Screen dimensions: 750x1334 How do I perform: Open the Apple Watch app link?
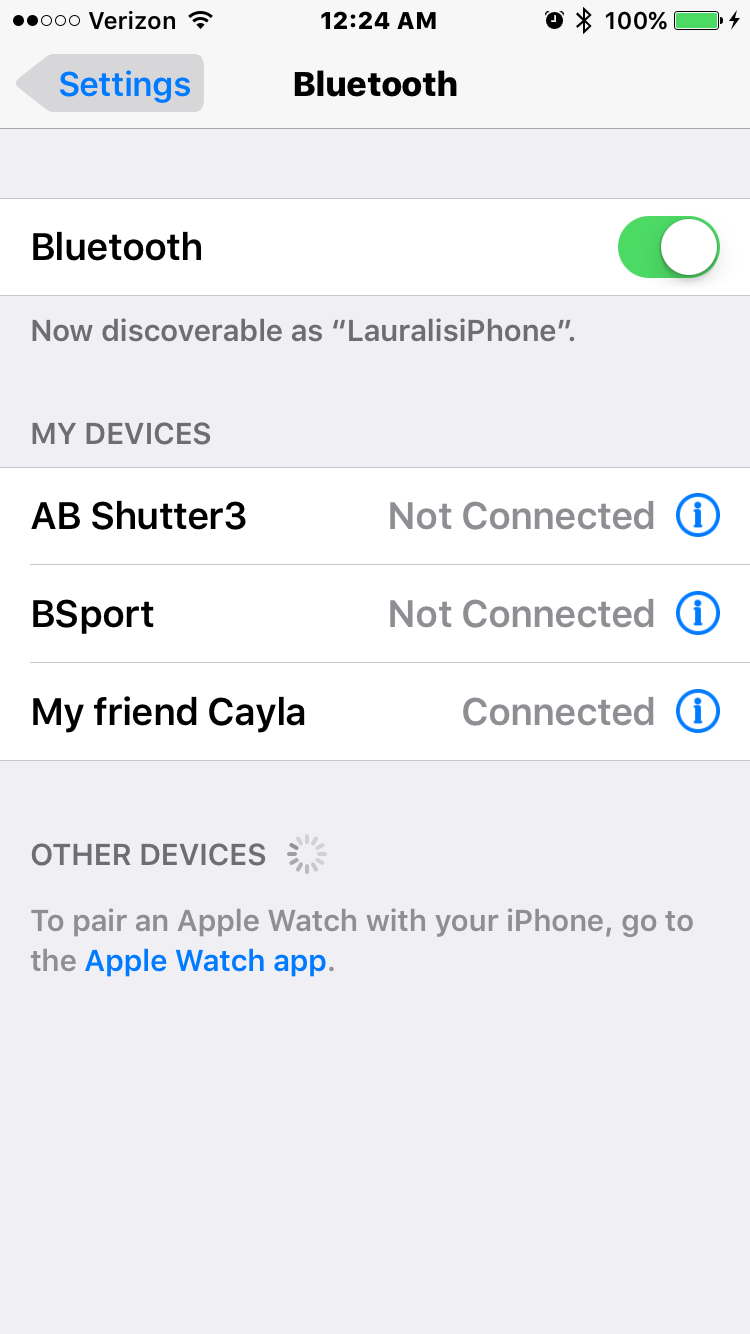pyautogui.click(x=206, y=961)
